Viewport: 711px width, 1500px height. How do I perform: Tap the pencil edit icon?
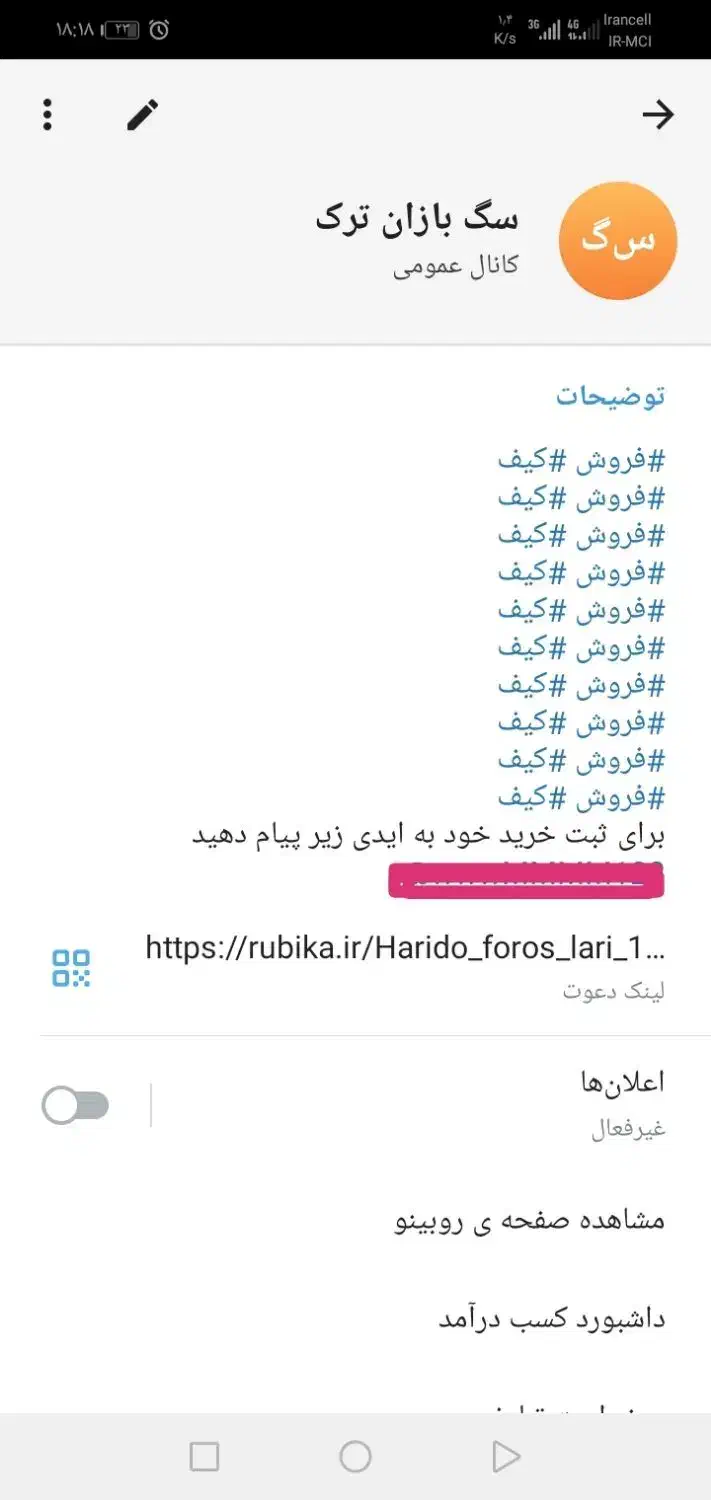click(142, 115)
